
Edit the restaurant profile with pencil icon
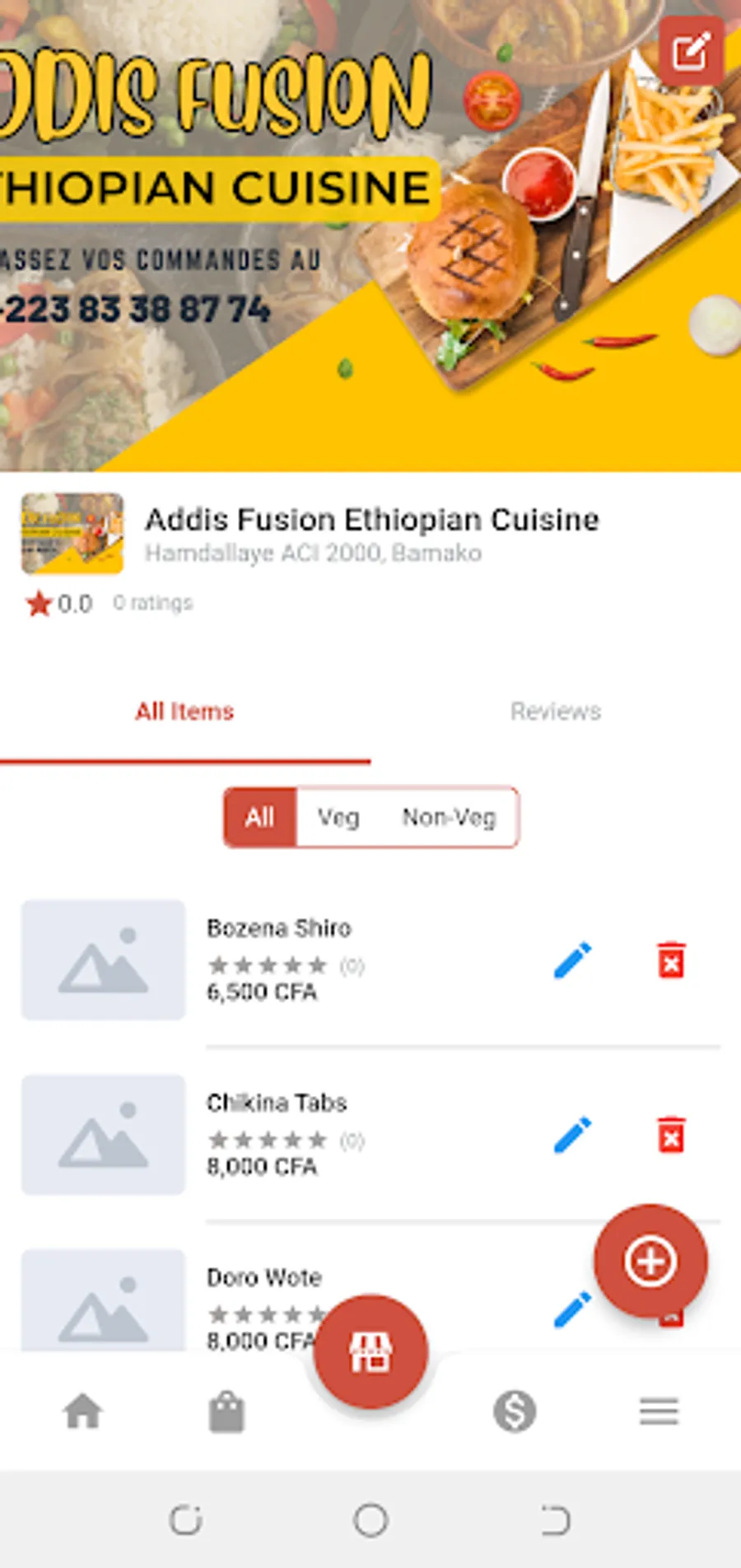pos(691,51)
